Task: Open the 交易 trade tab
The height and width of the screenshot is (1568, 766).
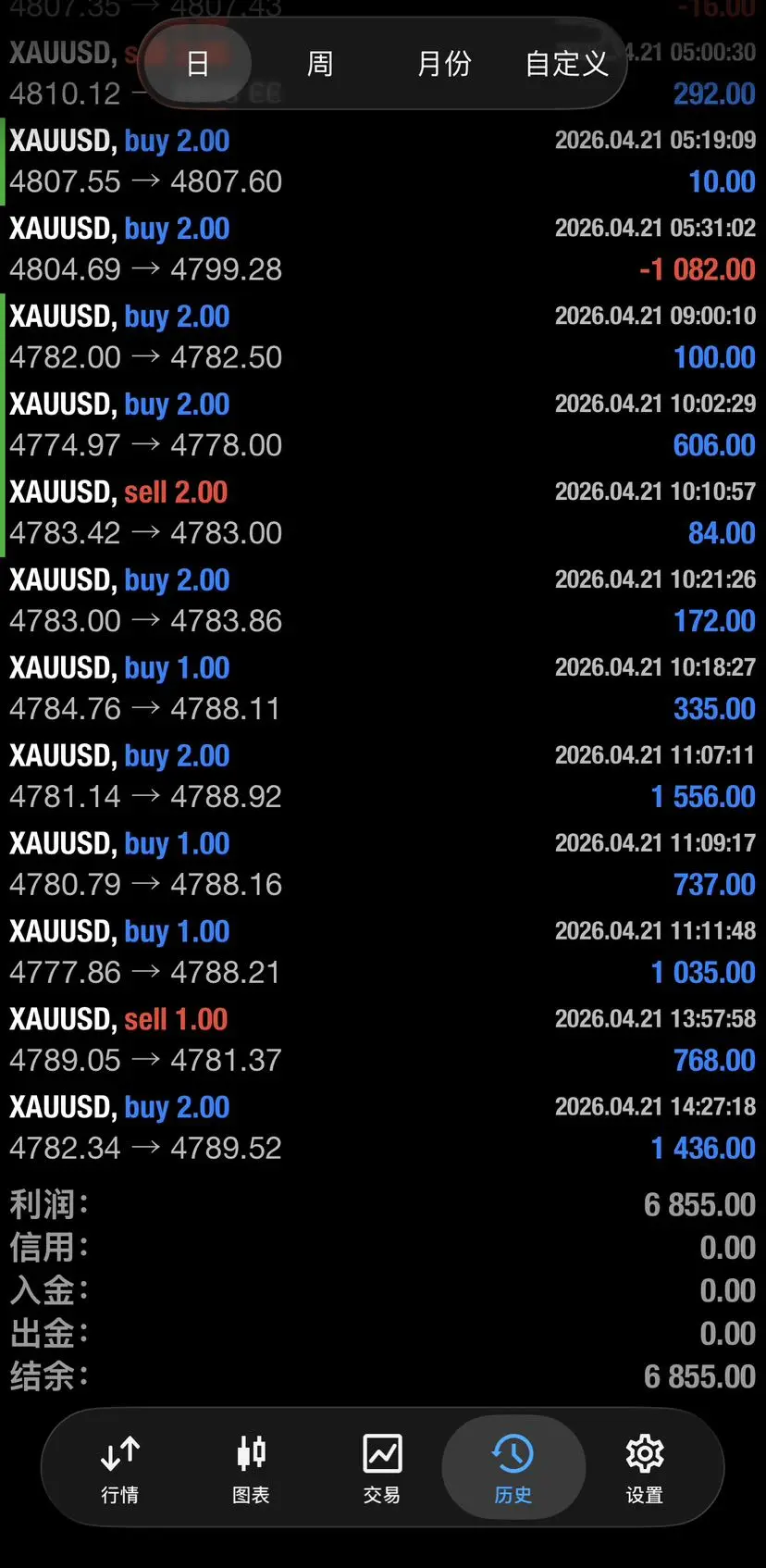Action: [x=382, y=1467]
